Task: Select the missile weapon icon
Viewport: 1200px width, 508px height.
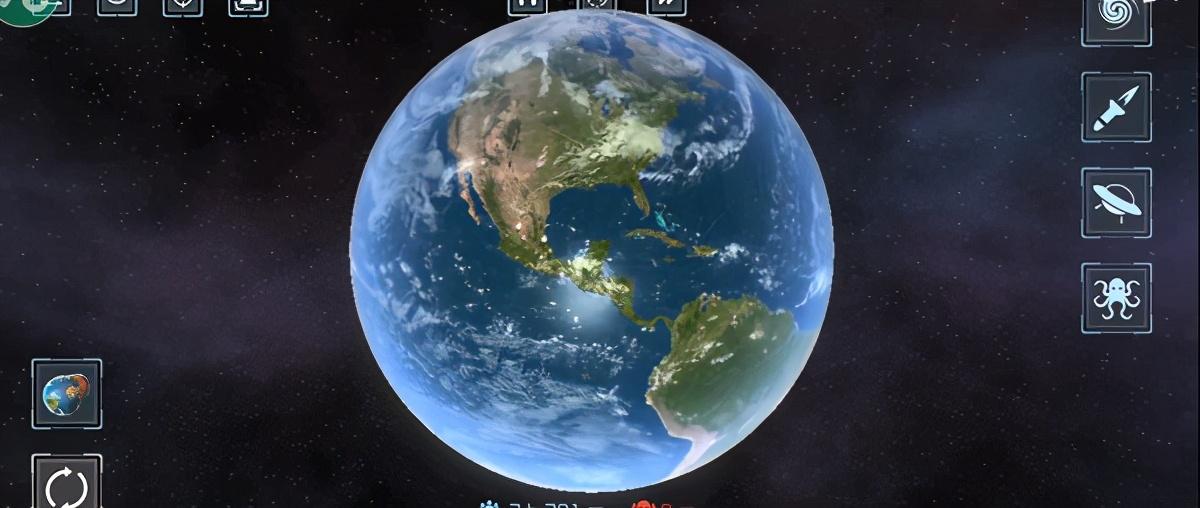Action: click(1116, 107)
